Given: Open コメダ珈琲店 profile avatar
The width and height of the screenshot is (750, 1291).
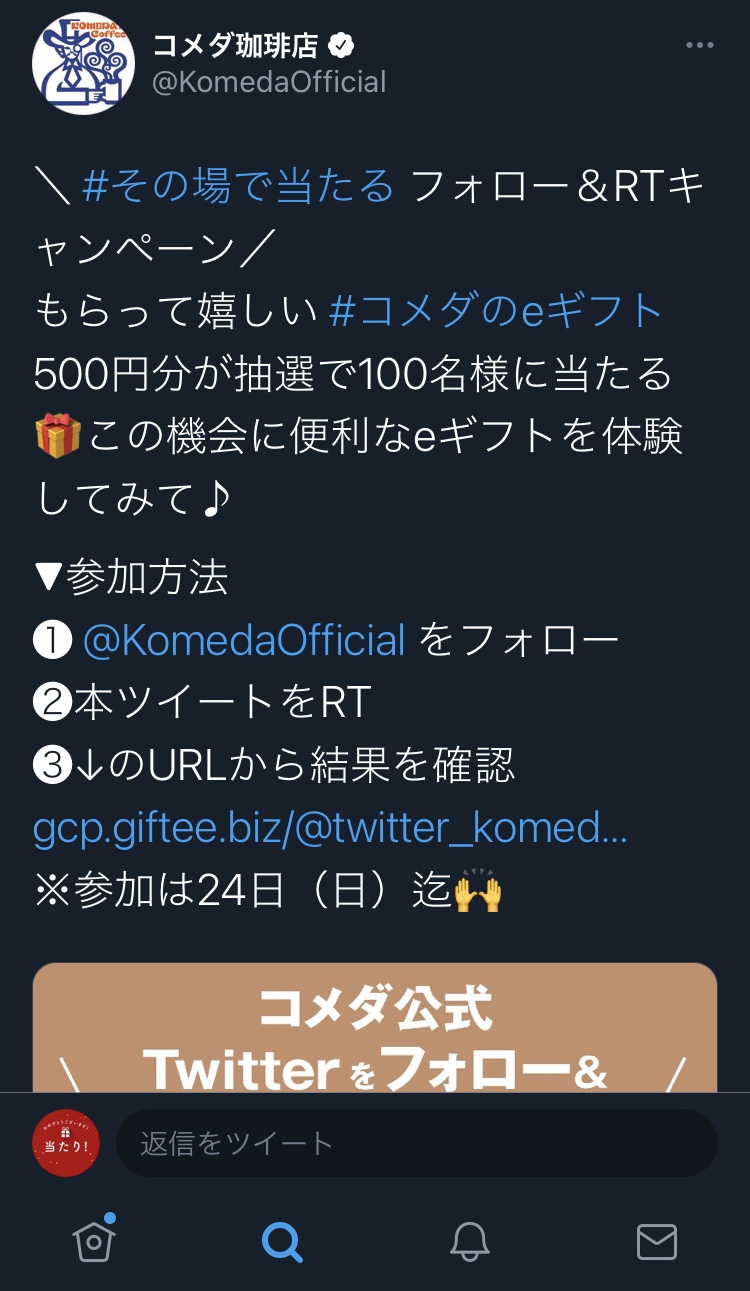Looking at the screenshot, I should (83, 64).
